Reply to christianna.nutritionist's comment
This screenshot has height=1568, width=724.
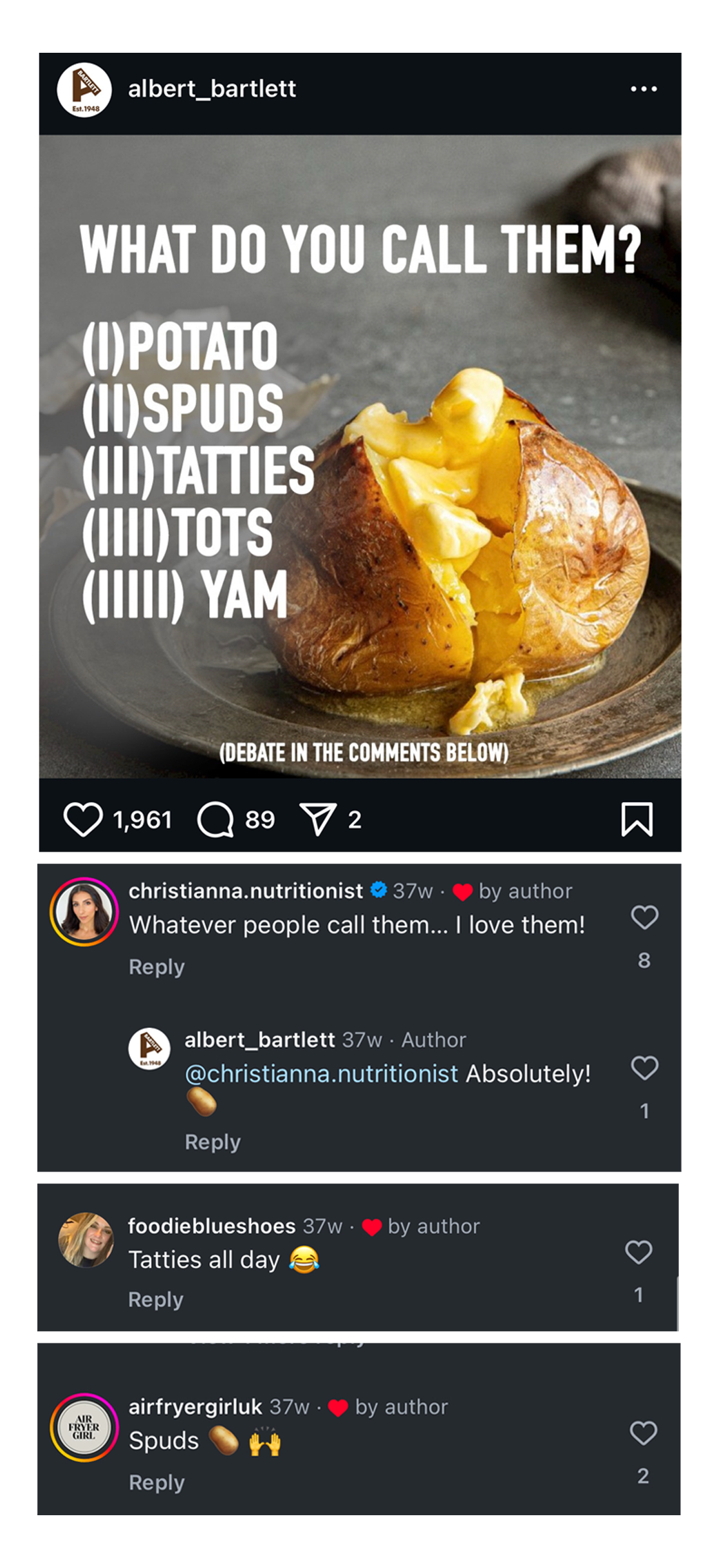[x=156, y=967]
